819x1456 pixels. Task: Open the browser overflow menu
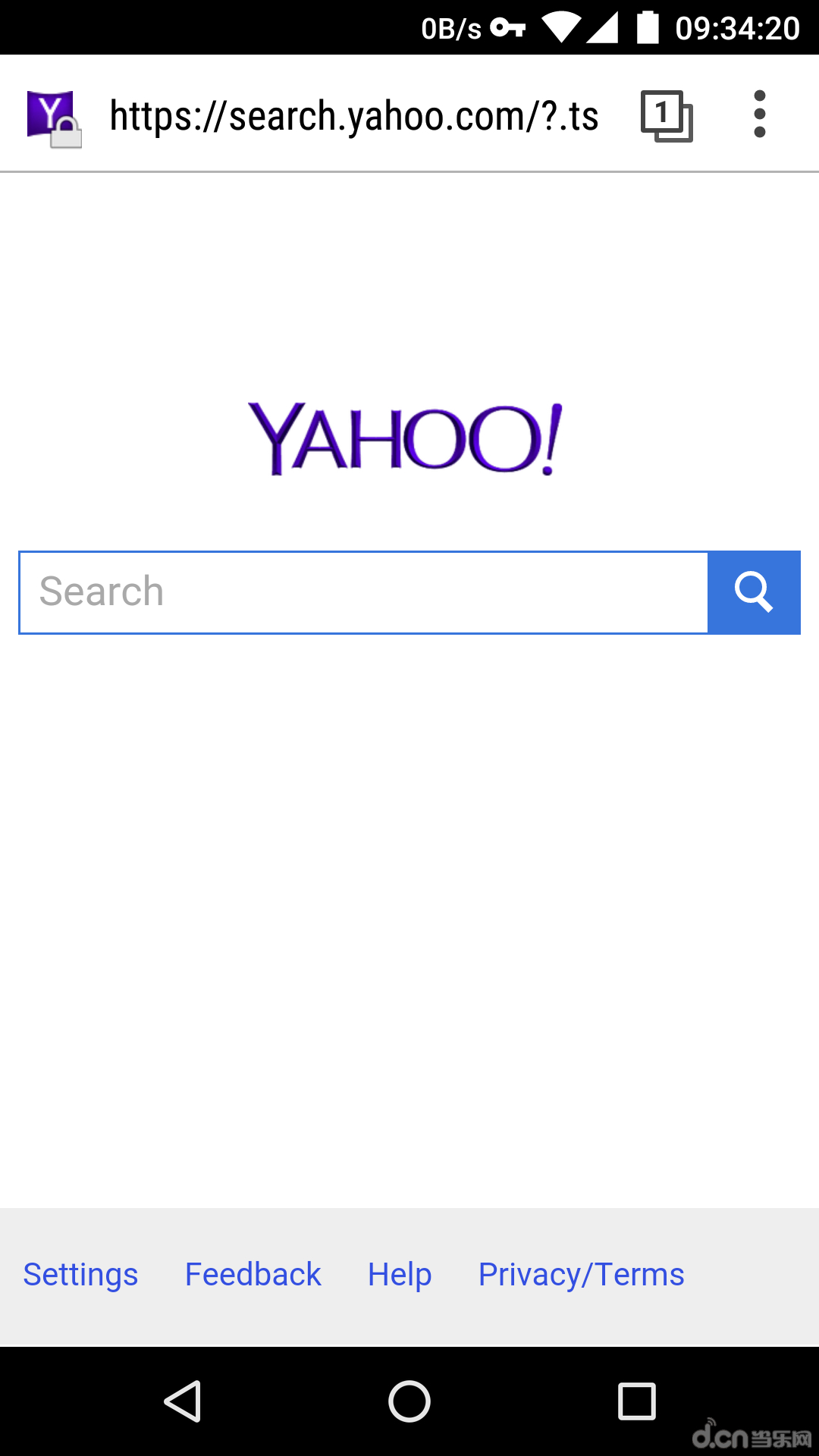pos(760,115)
